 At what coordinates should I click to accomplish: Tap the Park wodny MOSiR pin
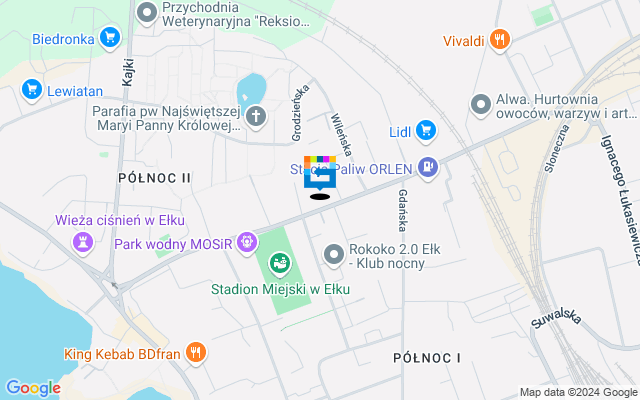pos(246,242)
